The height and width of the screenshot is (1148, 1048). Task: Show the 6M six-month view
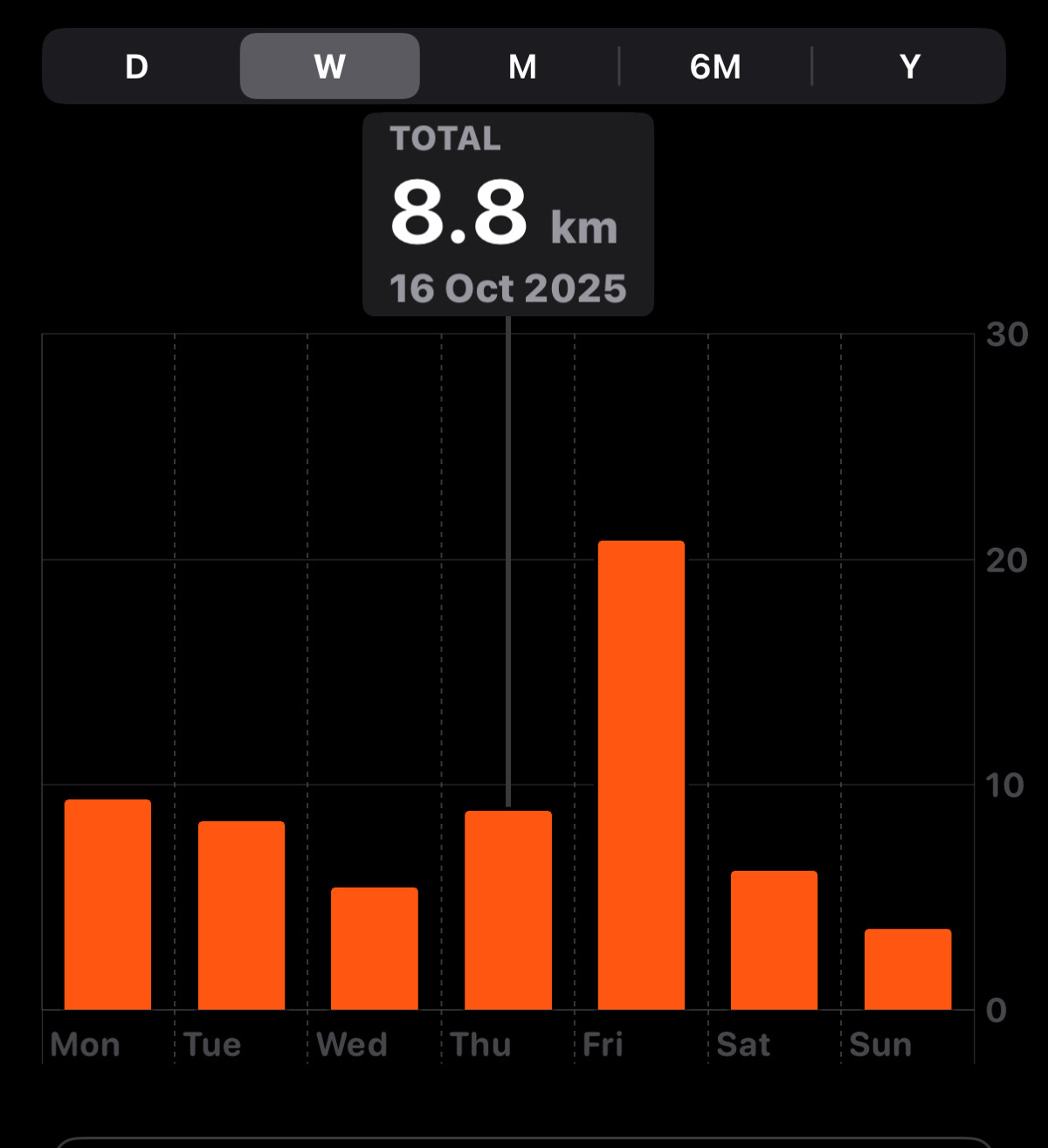(x=715, y=66)
